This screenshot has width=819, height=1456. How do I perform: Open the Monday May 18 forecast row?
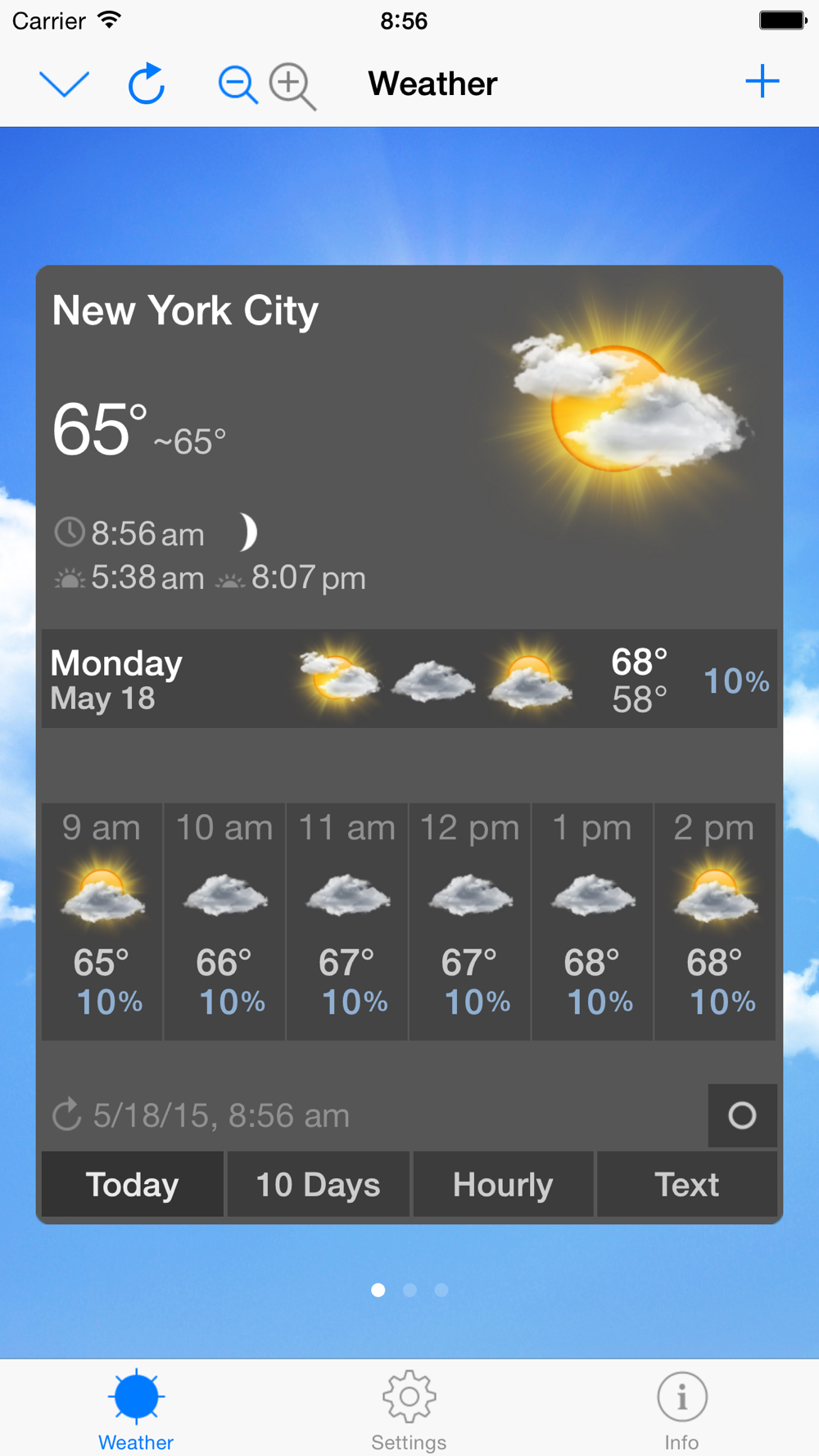[x=409, y=679]
